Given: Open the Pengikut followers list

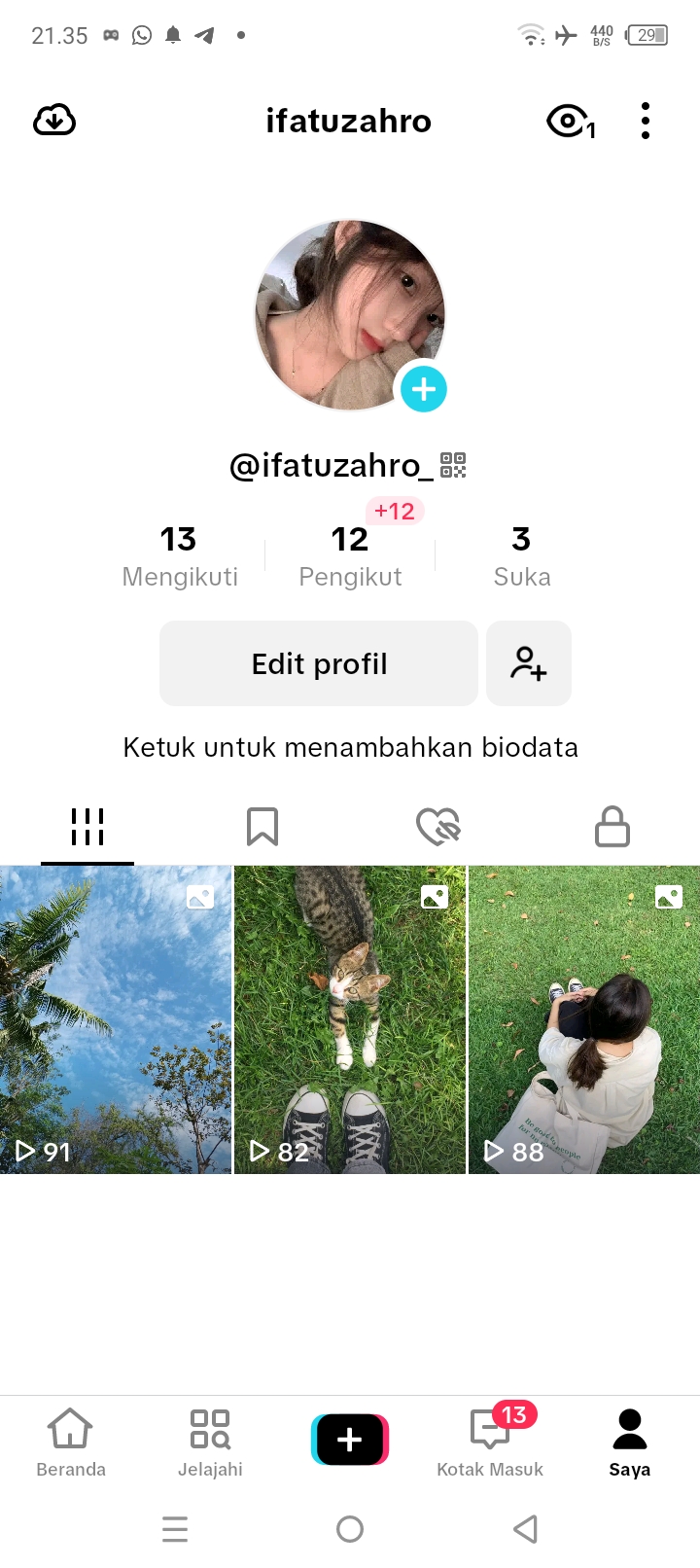Looking at the screenshot, I should click(350, 556).
